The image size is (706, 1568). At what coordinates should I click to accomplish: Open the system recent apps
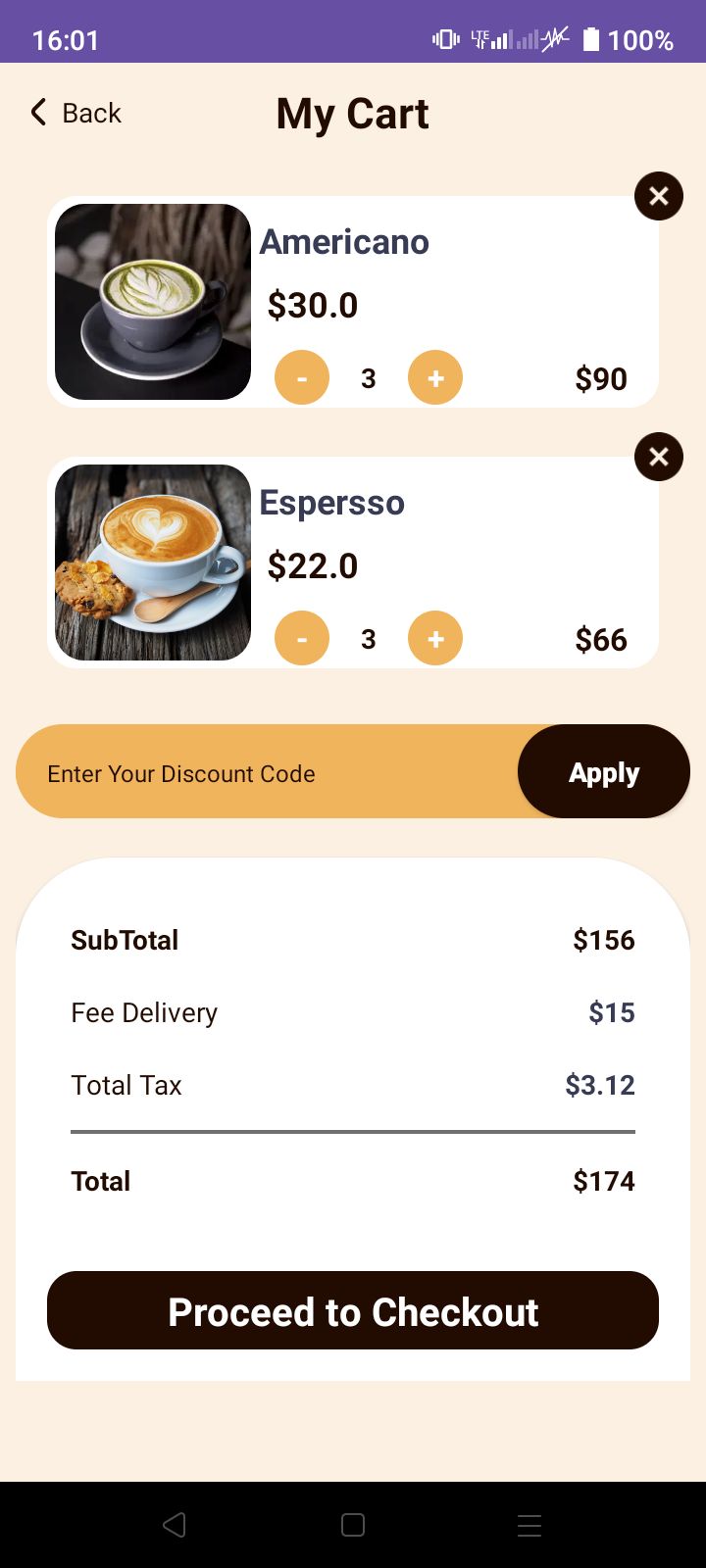(529, 1525)
